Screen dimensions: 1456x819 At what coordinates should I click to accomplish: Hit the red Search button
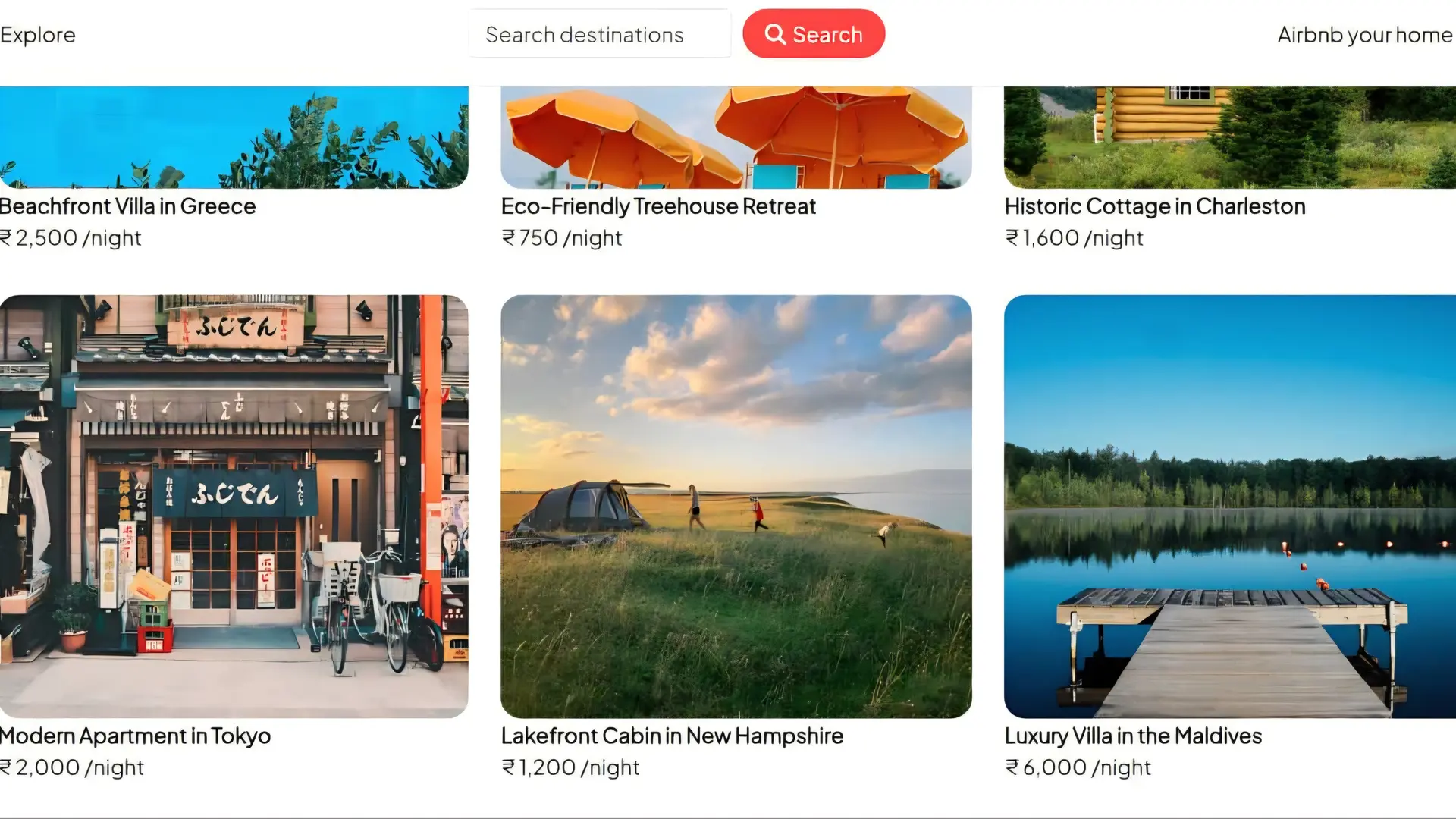814,34
